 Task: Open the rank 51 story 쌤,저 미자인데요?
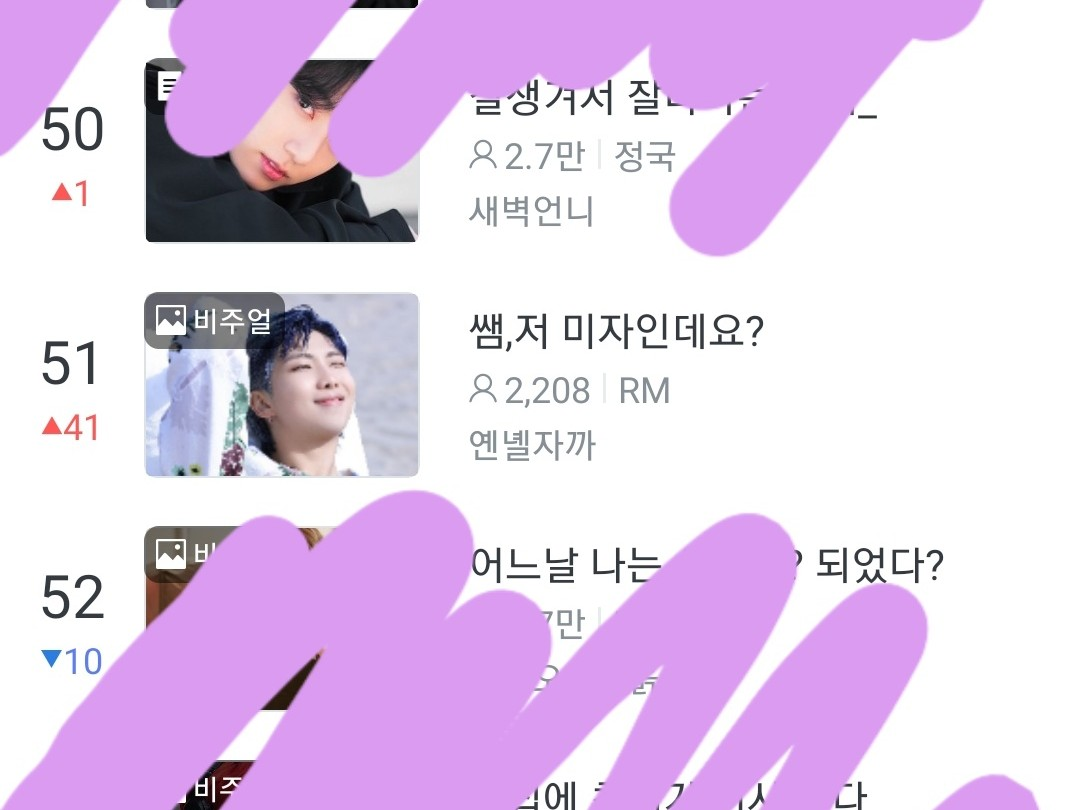coord(616,331)
